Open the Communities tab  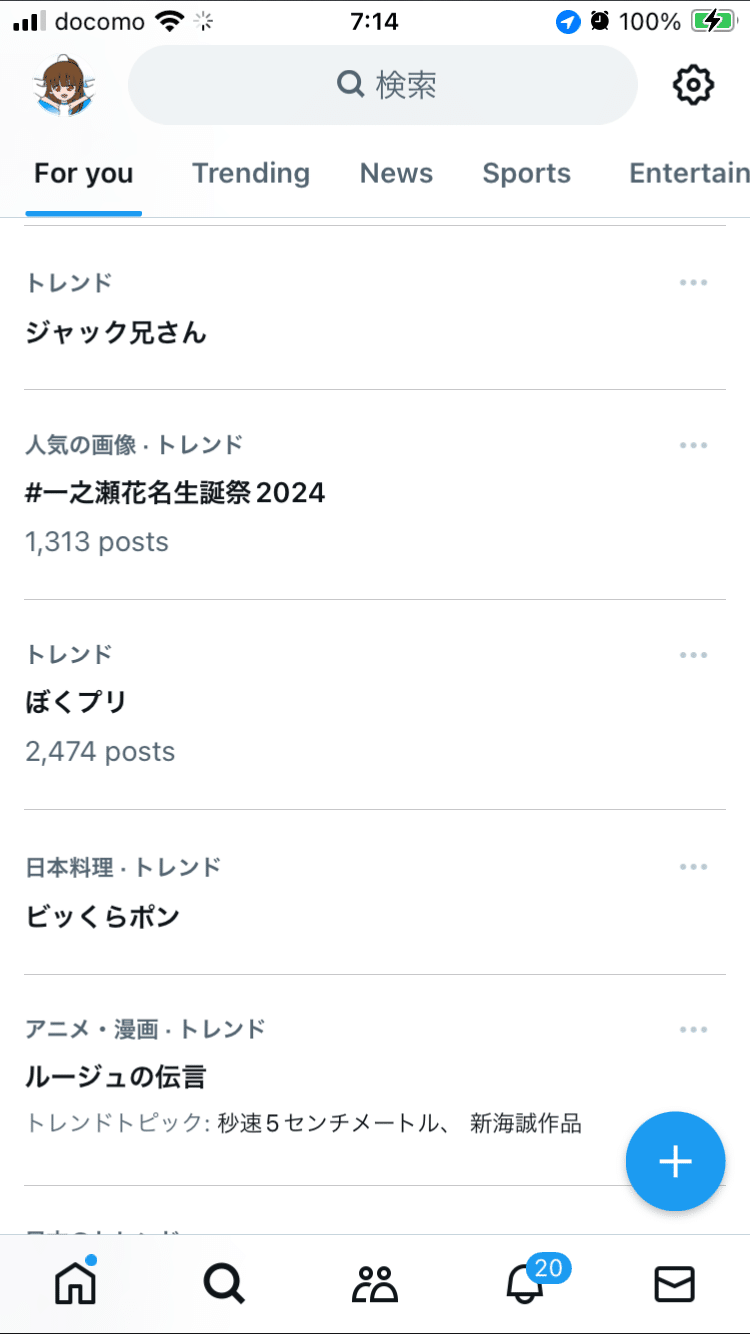(375, 1283)
